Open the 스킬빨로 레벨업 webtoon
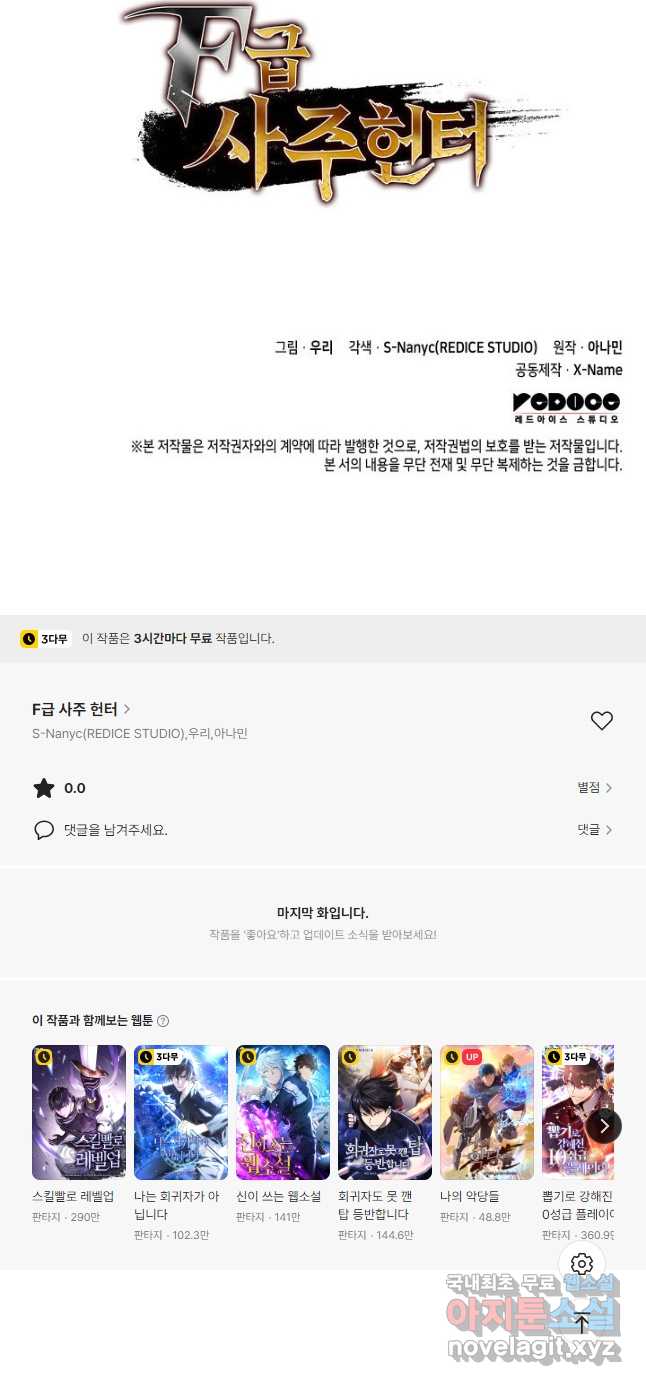Viewport: 646px width, 1386px height. [x=79, y=1112]
